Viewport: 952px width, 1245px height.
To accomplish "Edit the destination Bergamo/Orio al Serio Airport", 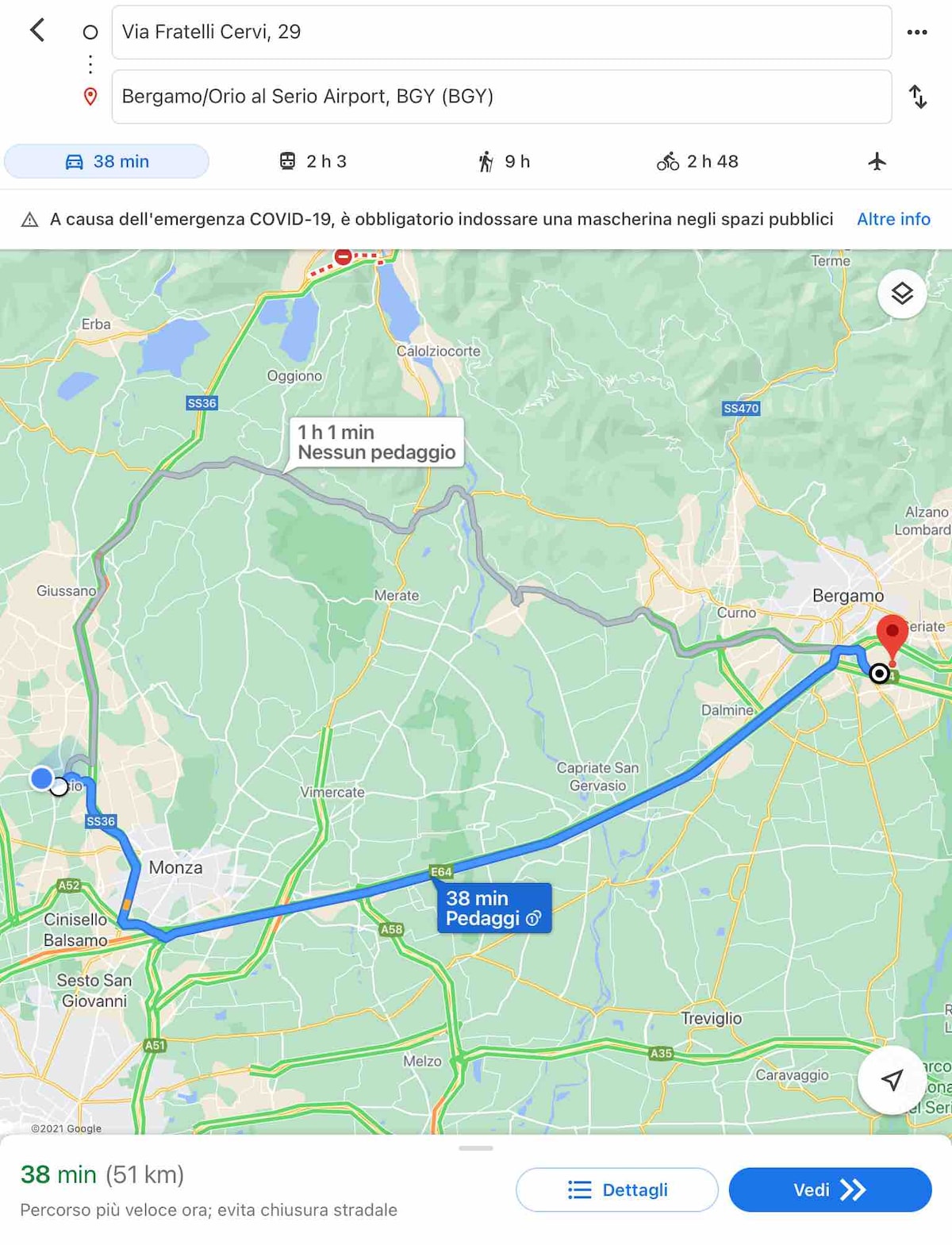I will [x=501, y=97].
